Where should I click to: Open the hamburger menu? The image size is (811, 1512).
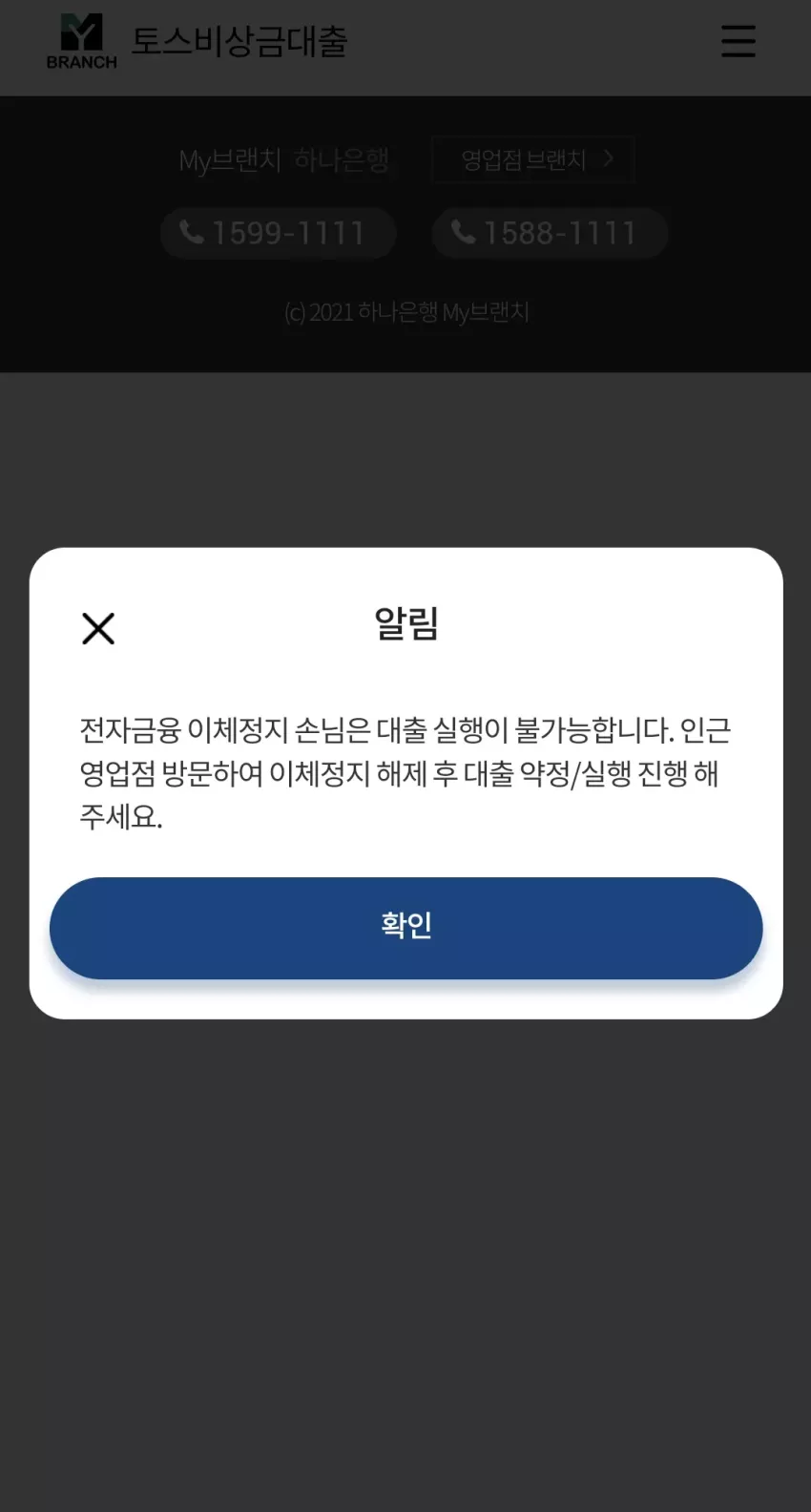[x=738, y=41]
